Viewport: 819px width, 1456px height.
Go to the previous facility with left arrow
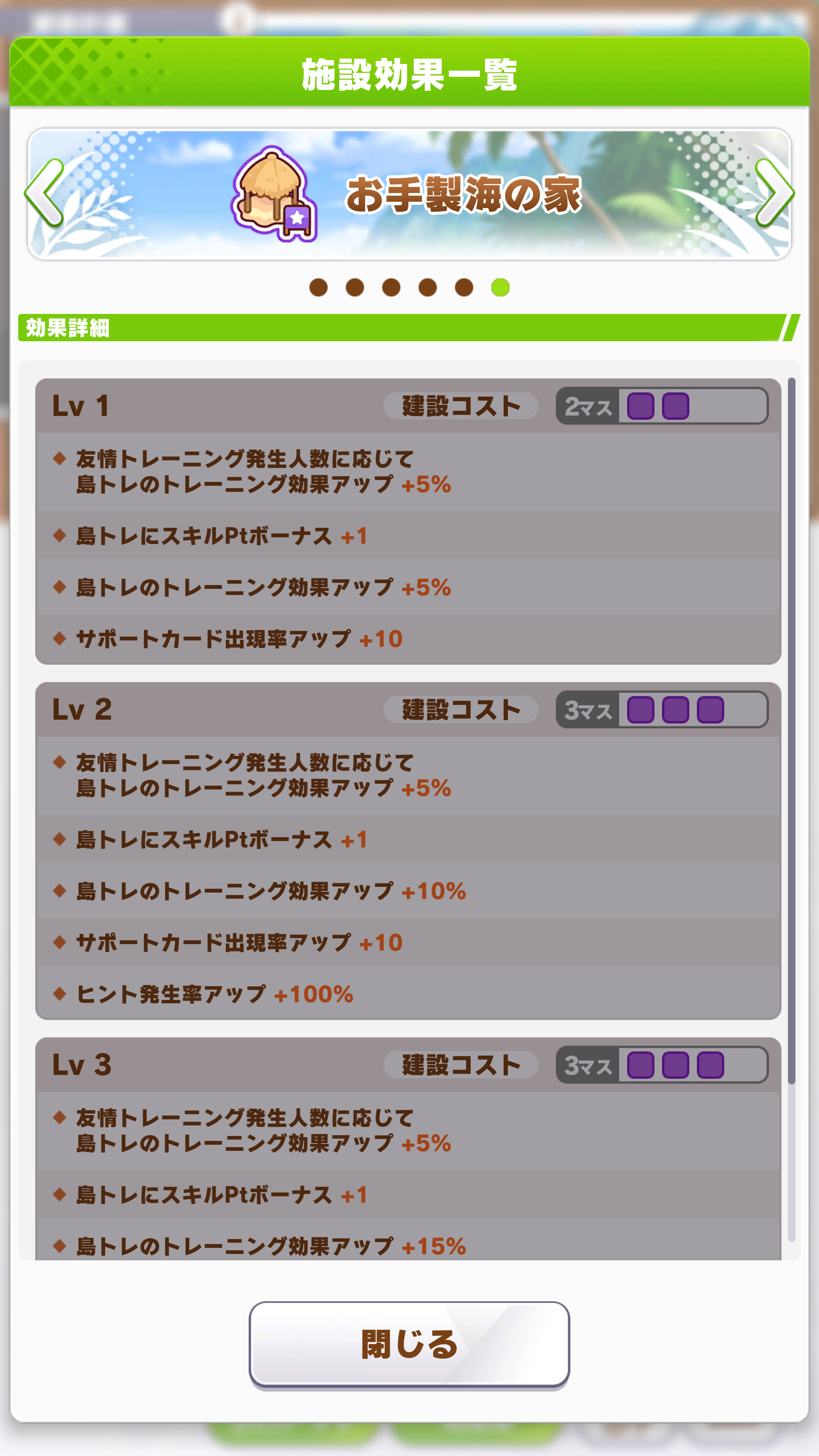click(x=44, y=193)
